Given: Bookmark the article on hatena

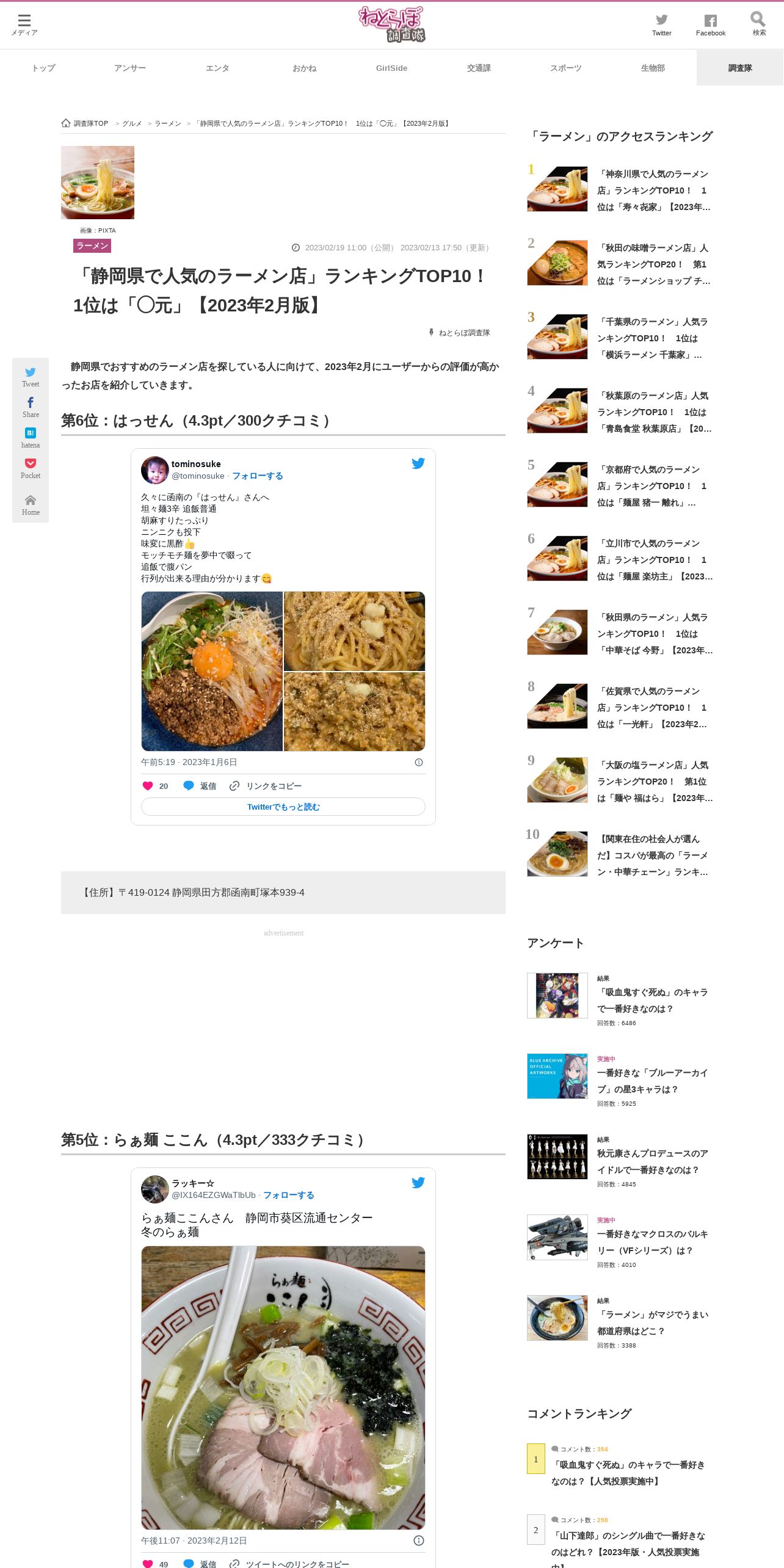Looking at the screenshot, I should [x=31, y=438].
